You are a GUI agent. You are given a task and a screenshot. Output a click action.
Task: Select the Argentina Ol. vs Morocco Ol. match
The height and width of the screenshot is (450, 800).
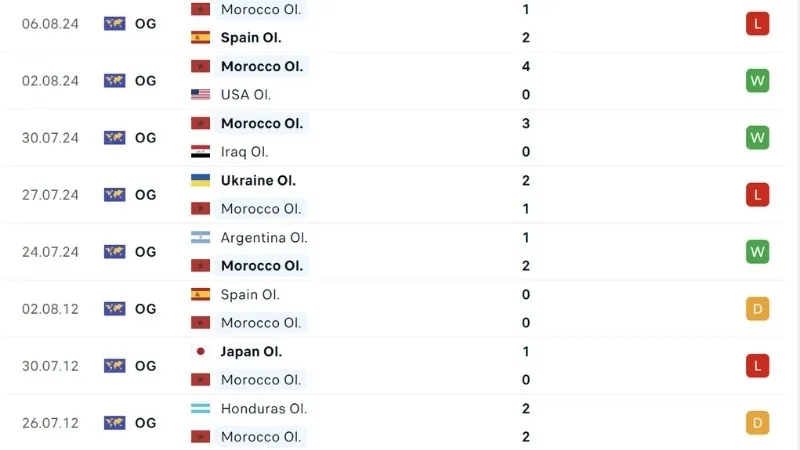coord(400,252)
